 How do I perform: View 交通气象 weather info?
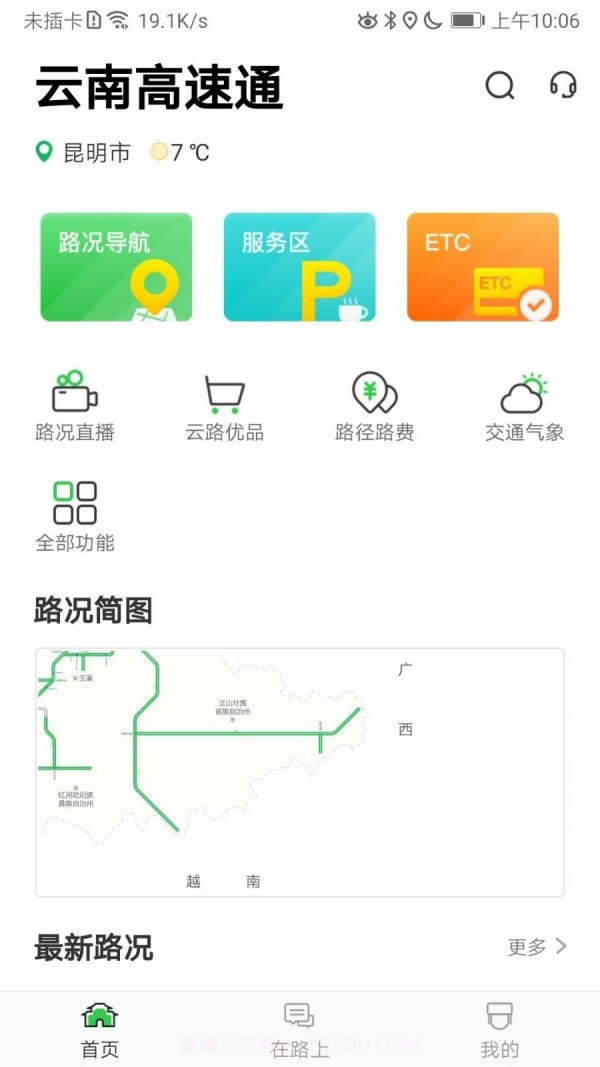pos(525,406)
